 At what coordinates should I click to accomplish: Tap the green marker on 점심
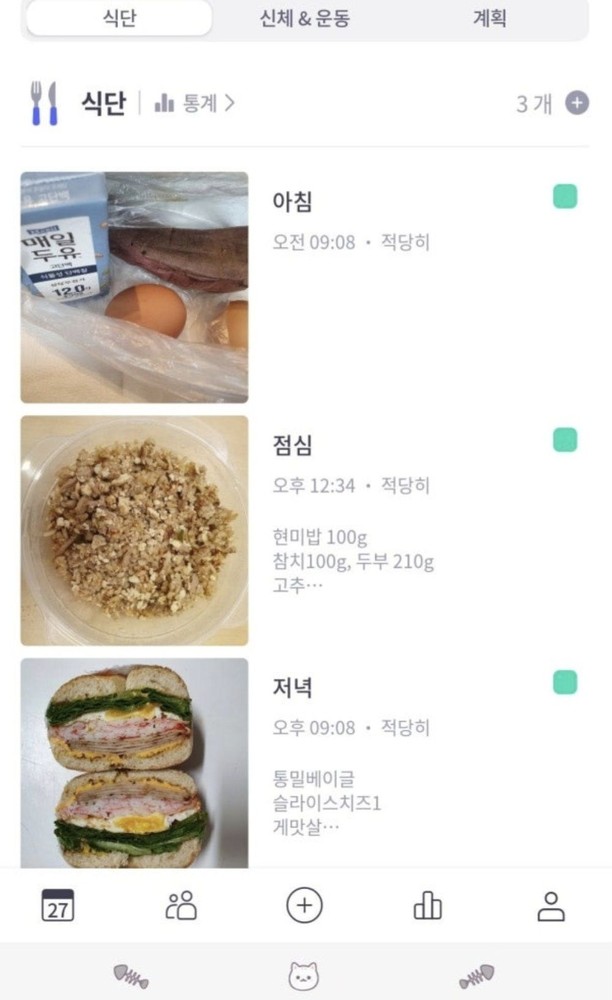(565, 440)
